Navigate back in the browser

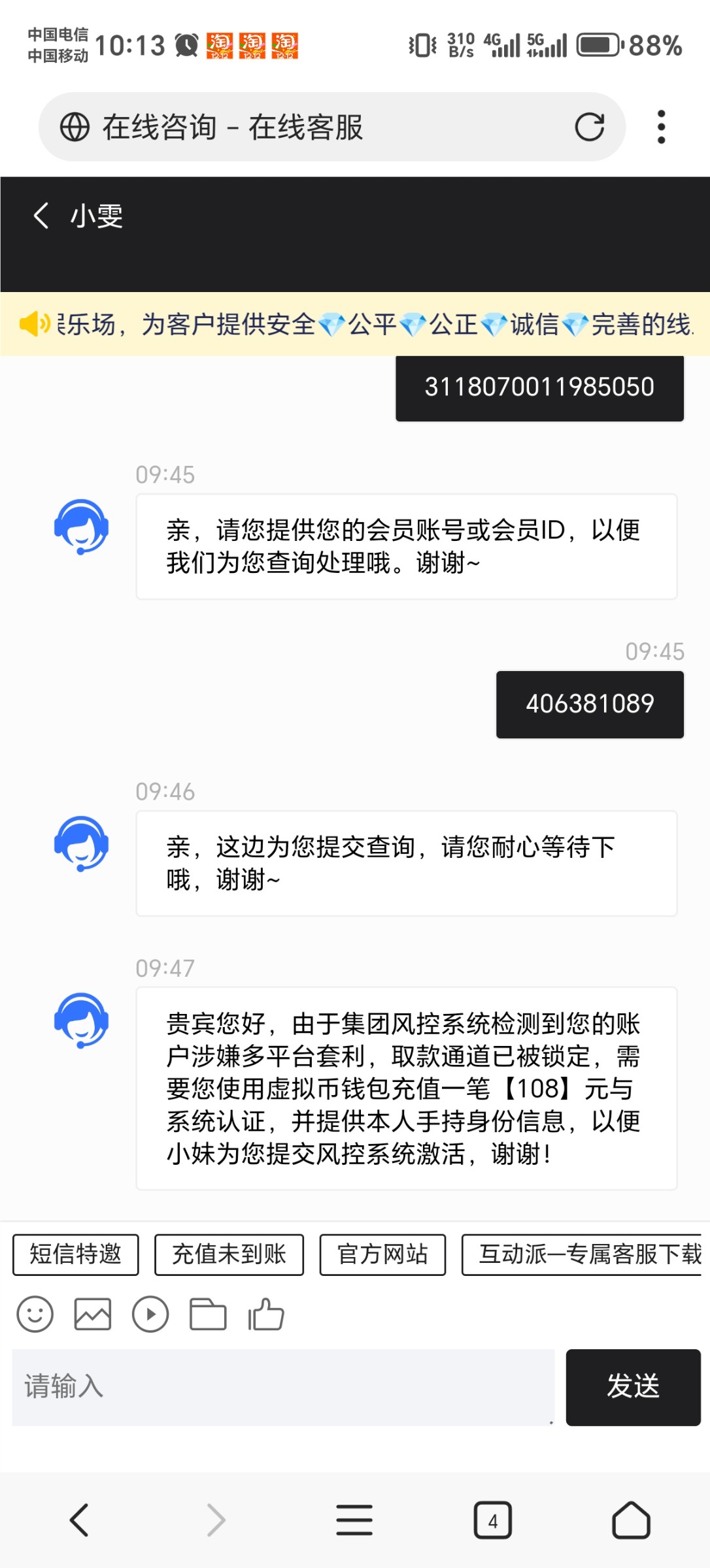[x=79, y=1520]
